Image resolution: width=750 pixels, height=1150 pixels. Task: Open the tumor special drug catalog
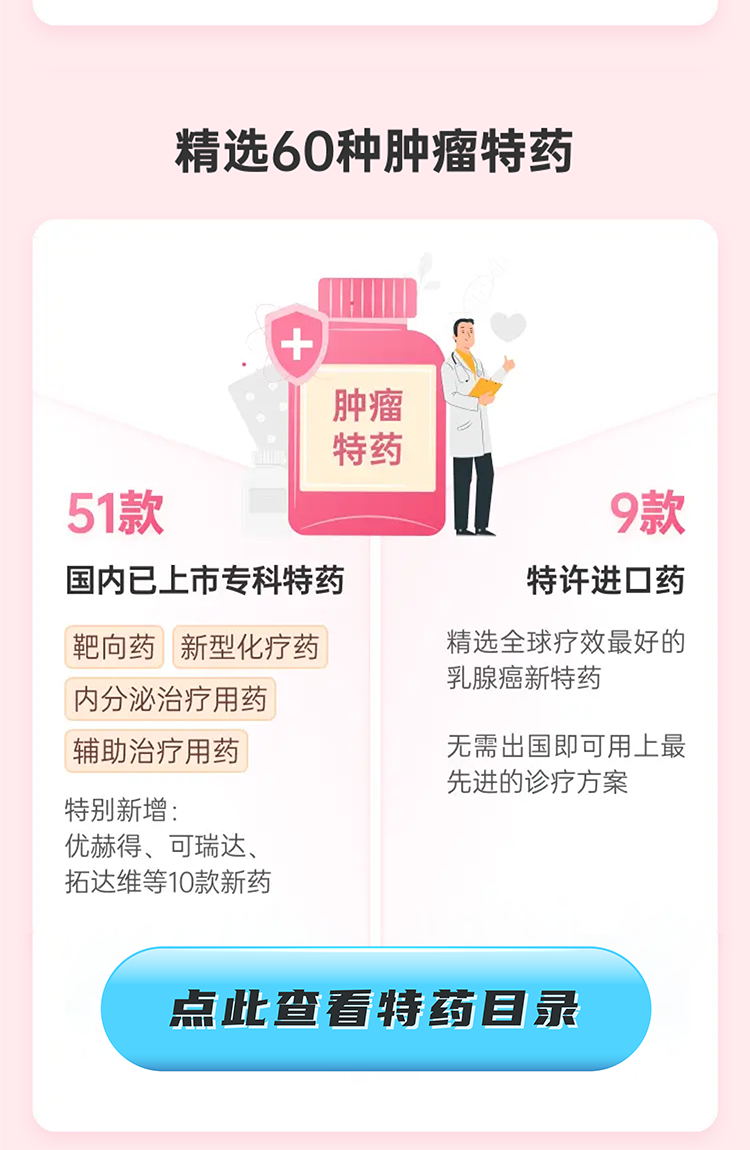coord(375,1008)
